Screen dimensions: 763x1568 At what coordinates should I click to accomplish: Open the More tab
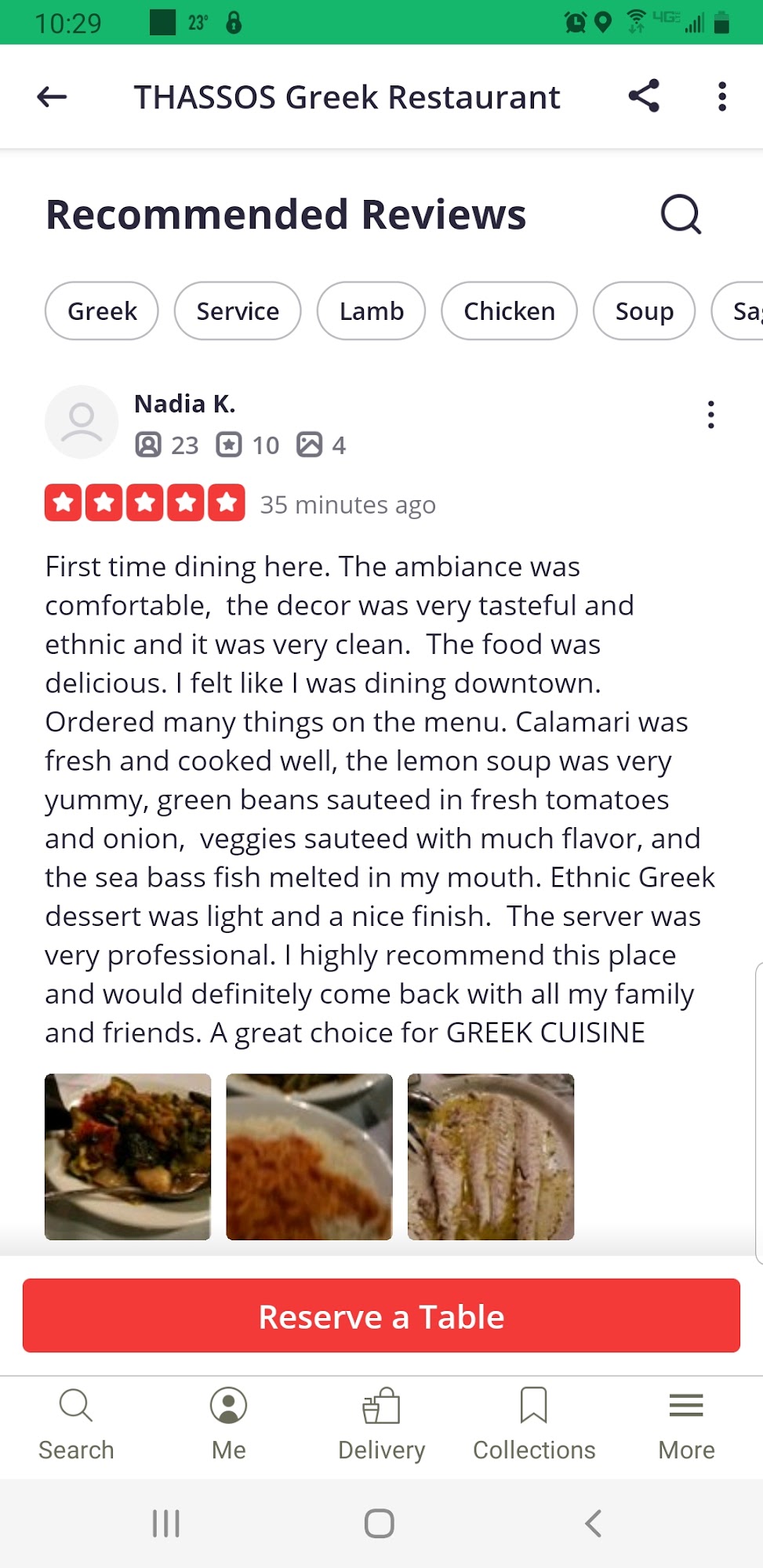pyautogui.click(x=686, y=1425)
